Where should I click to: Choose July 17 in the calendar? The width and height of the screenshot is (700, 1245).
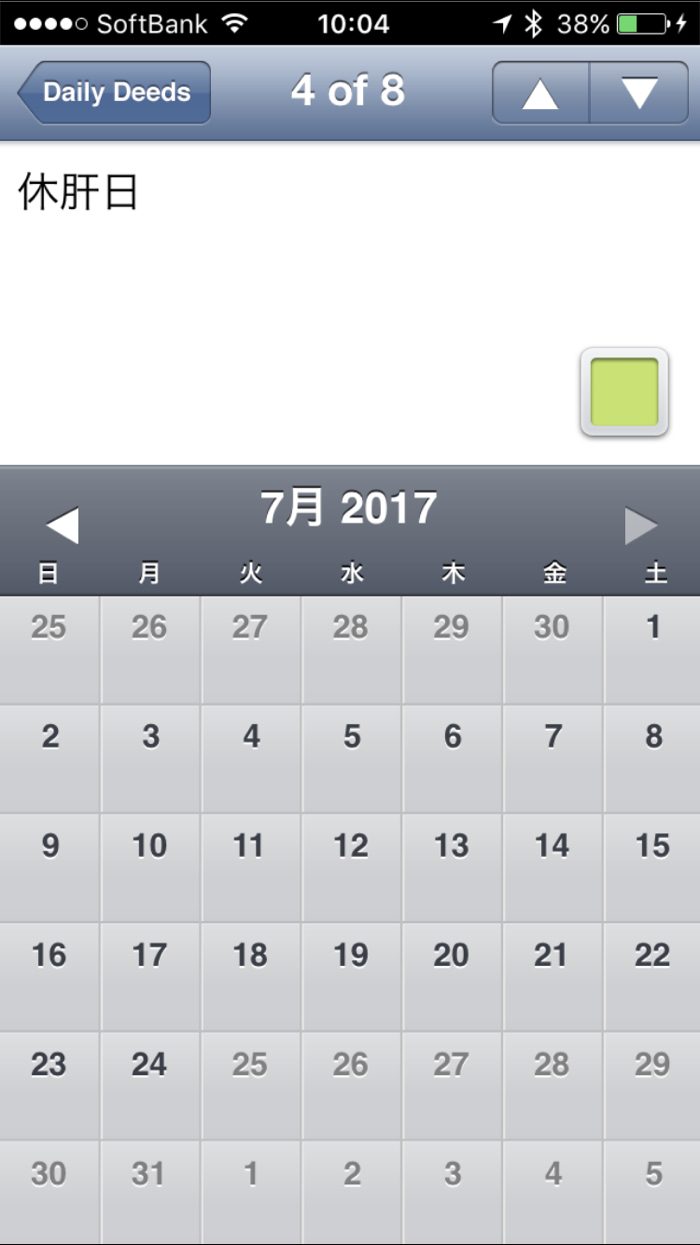tap(150, 976)
